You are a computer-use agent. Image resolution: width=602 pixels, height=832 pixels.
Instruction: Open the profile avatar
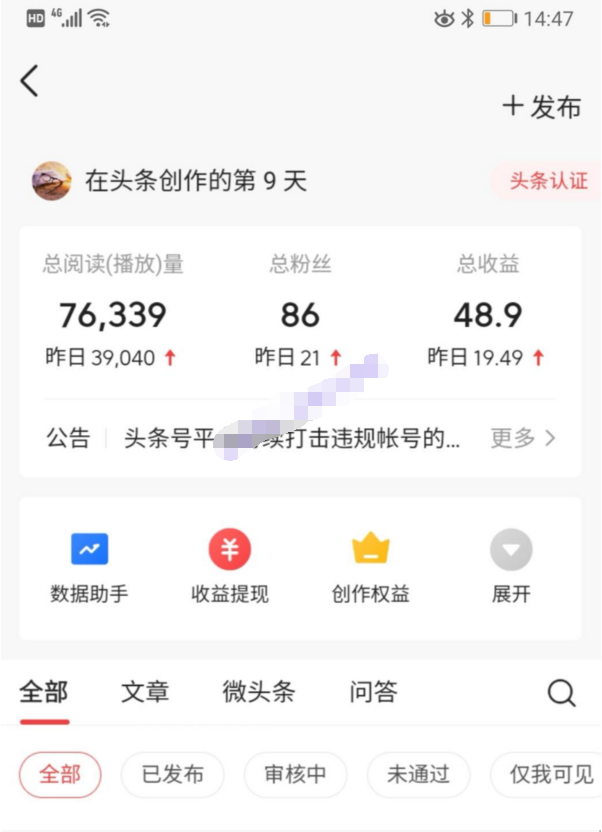click(52, 181)
